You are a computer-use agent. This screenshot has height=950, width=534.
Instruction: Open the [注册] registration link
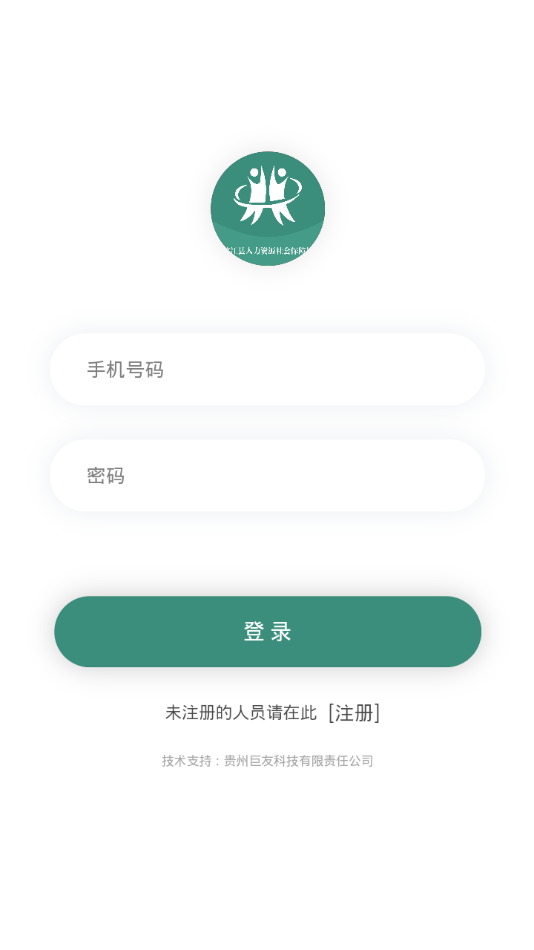coord(354,712)
